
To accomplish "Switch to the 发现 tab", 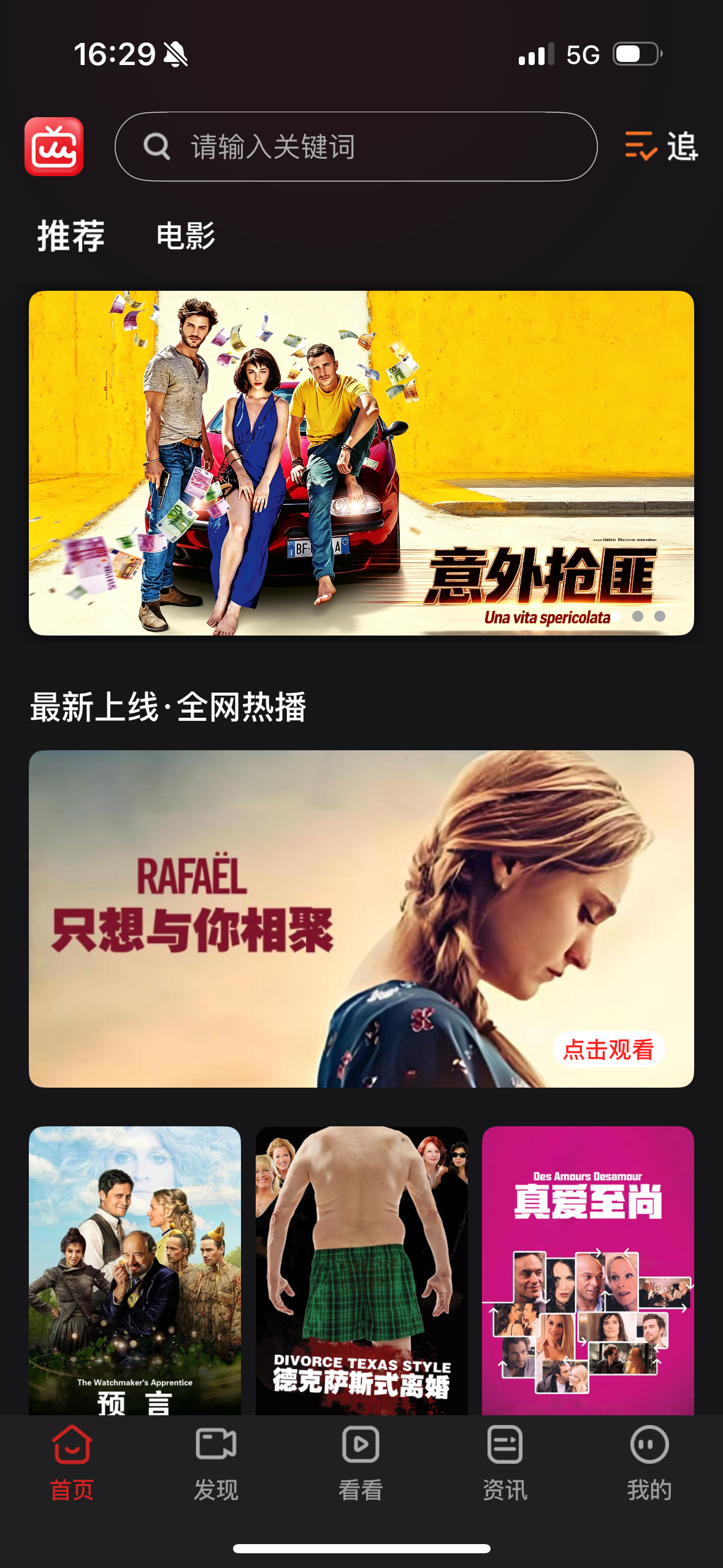I will click(x=216, y=1463).
